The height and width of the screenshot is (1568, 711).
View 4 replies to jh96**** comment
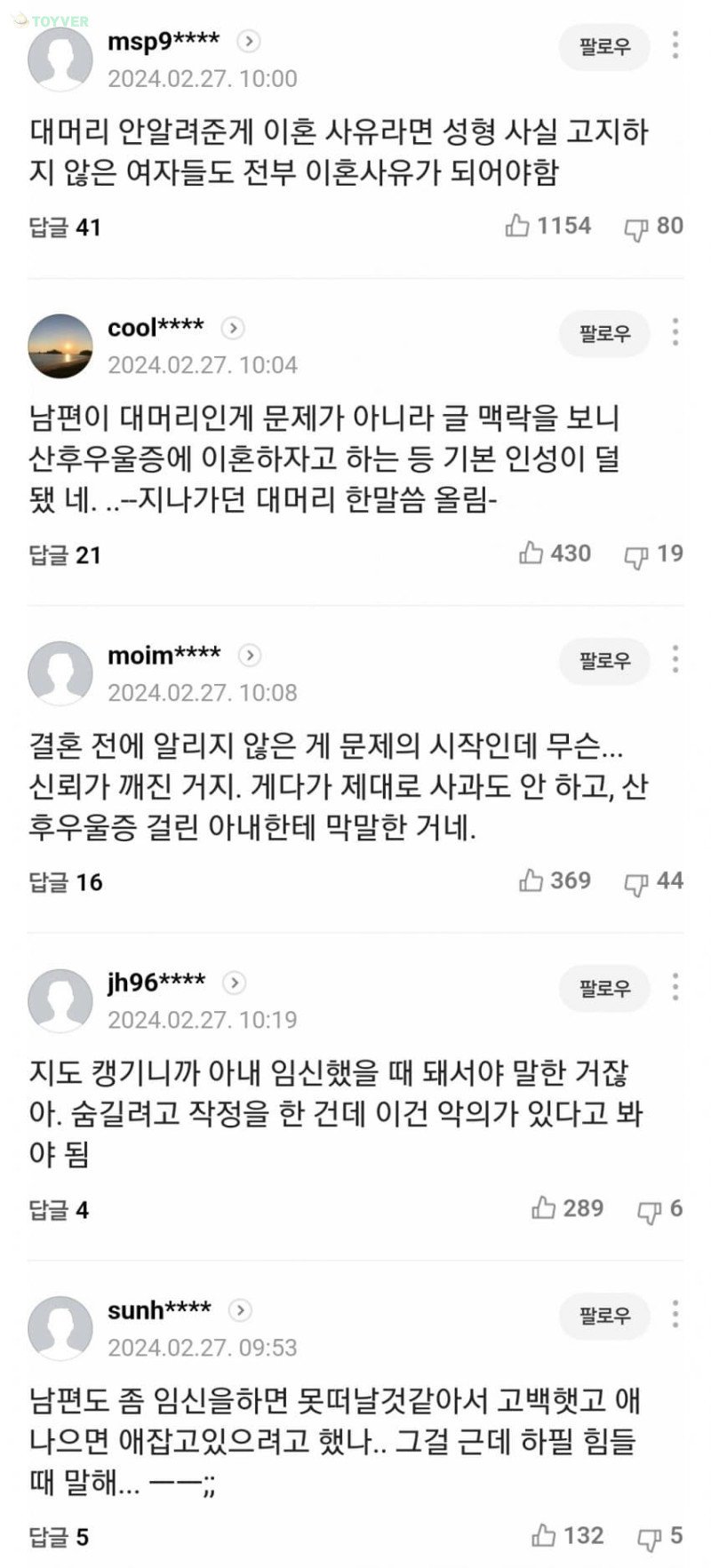click(59, 1210)
